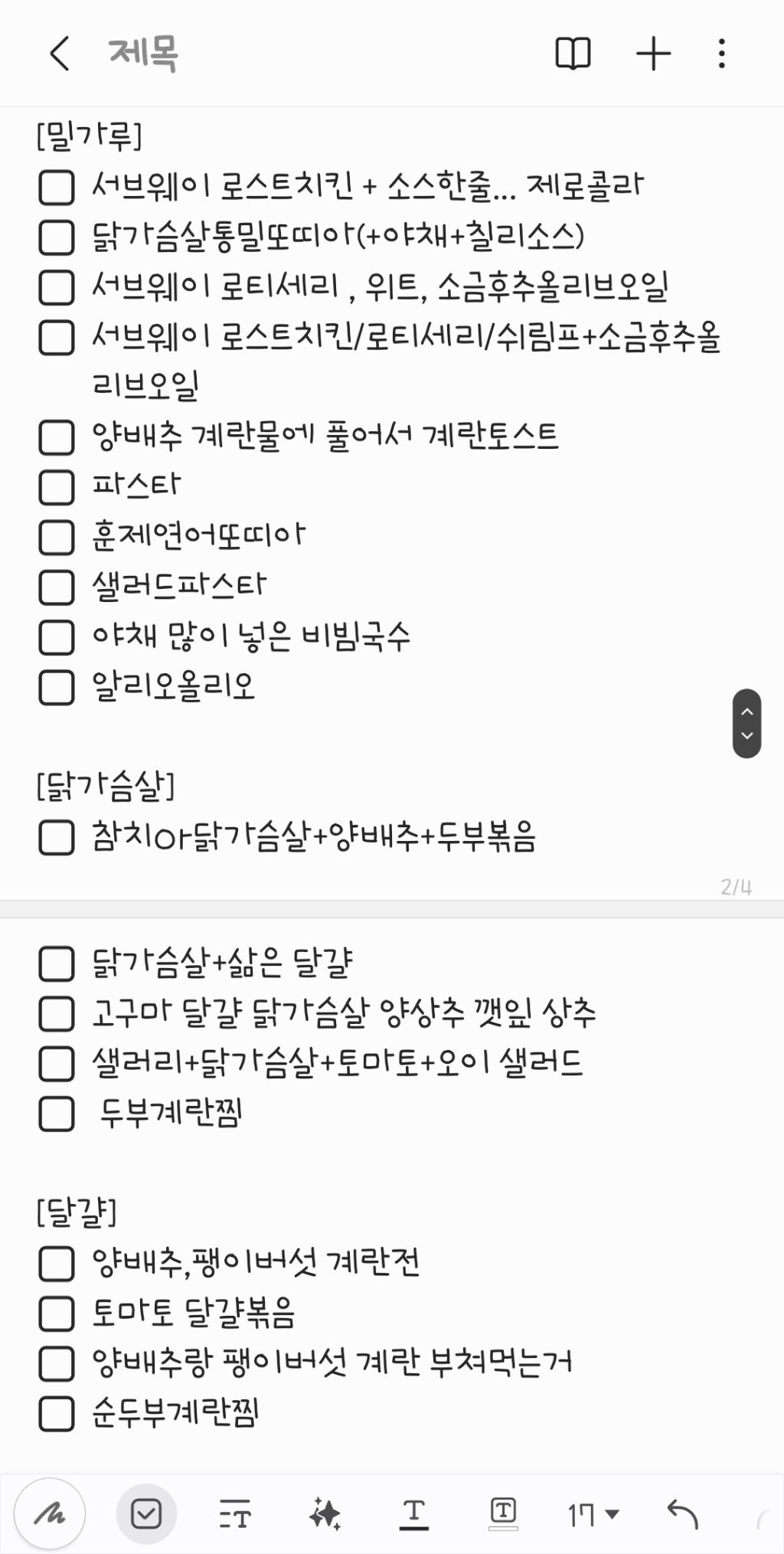
Task: Tap the AI assist sparkles icon
Action: click(x=325, y=1513)
